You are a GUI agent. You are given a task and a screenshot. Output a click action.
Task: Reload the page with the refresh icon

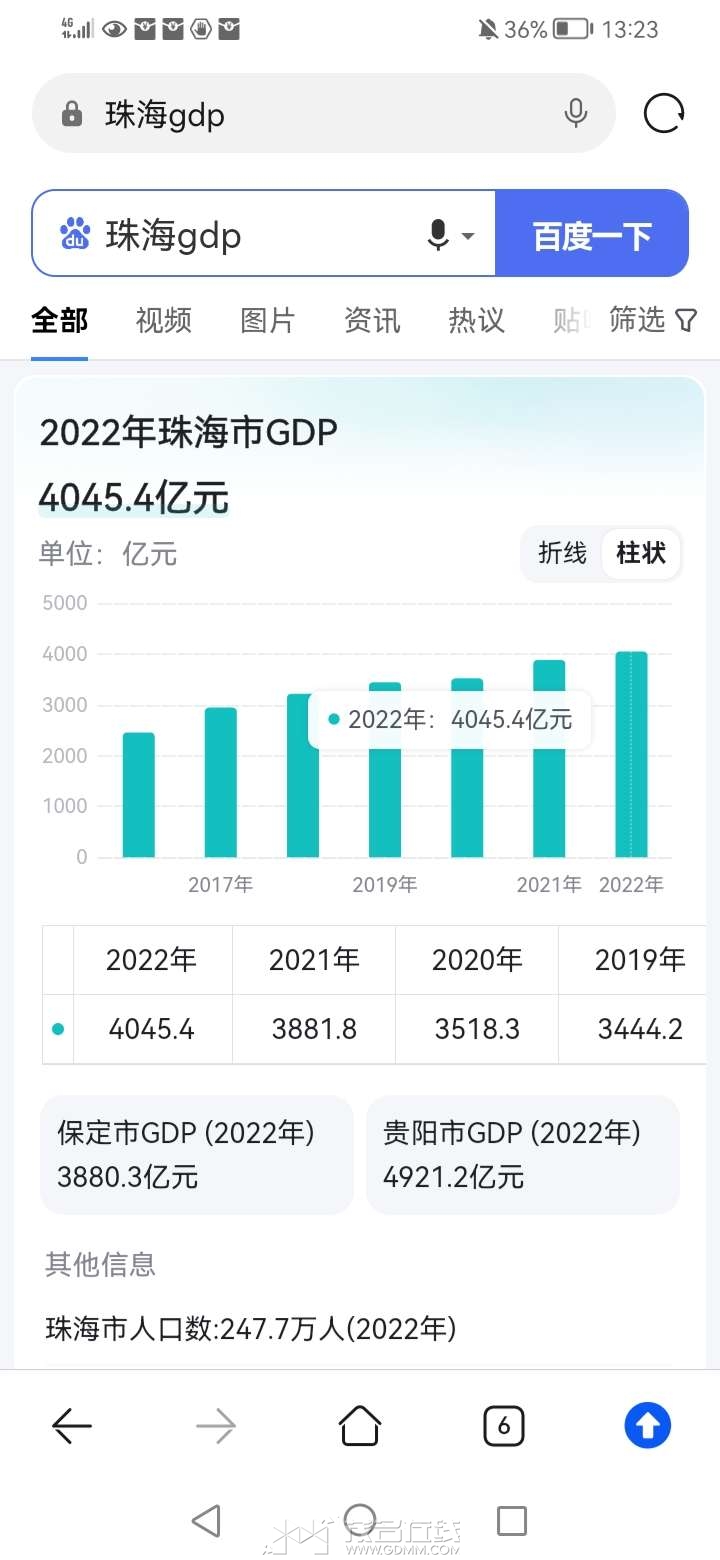[664, 114]
